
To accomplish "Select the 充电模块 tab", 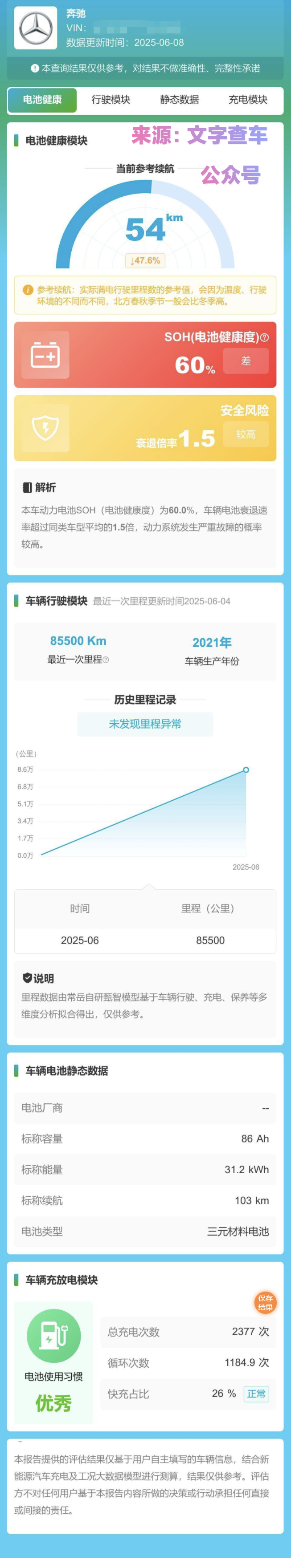I will coord(248,100).
